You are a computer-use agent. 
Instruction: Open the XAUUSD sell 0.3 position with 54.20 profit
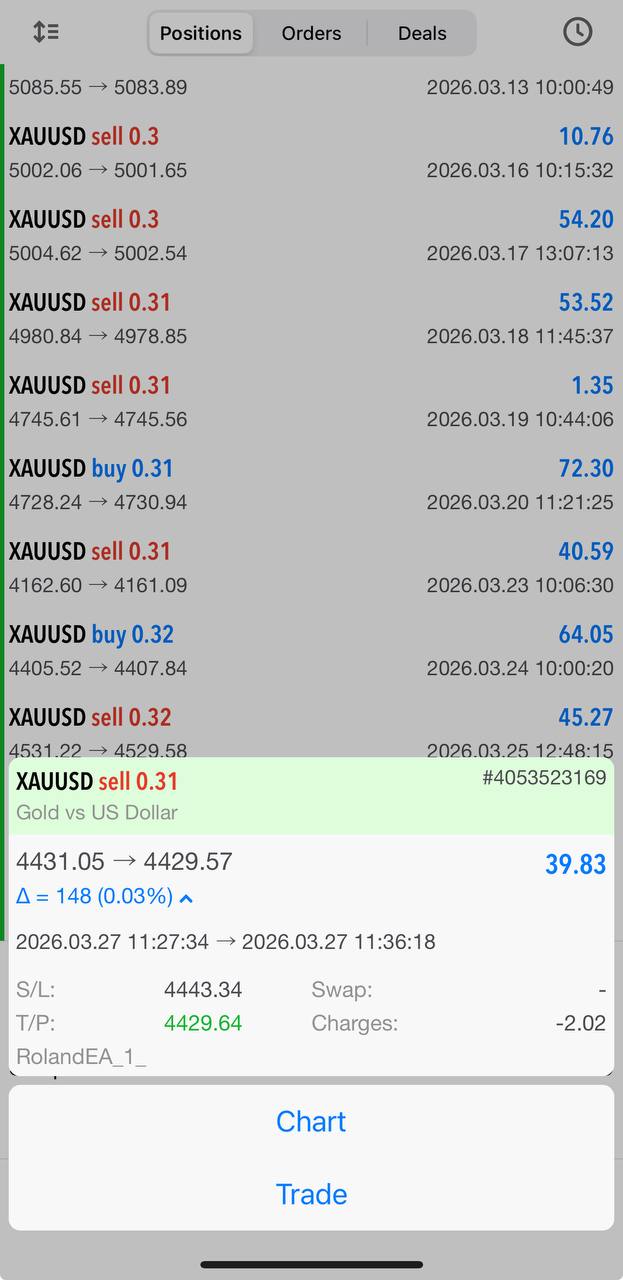tap(311, 235)
